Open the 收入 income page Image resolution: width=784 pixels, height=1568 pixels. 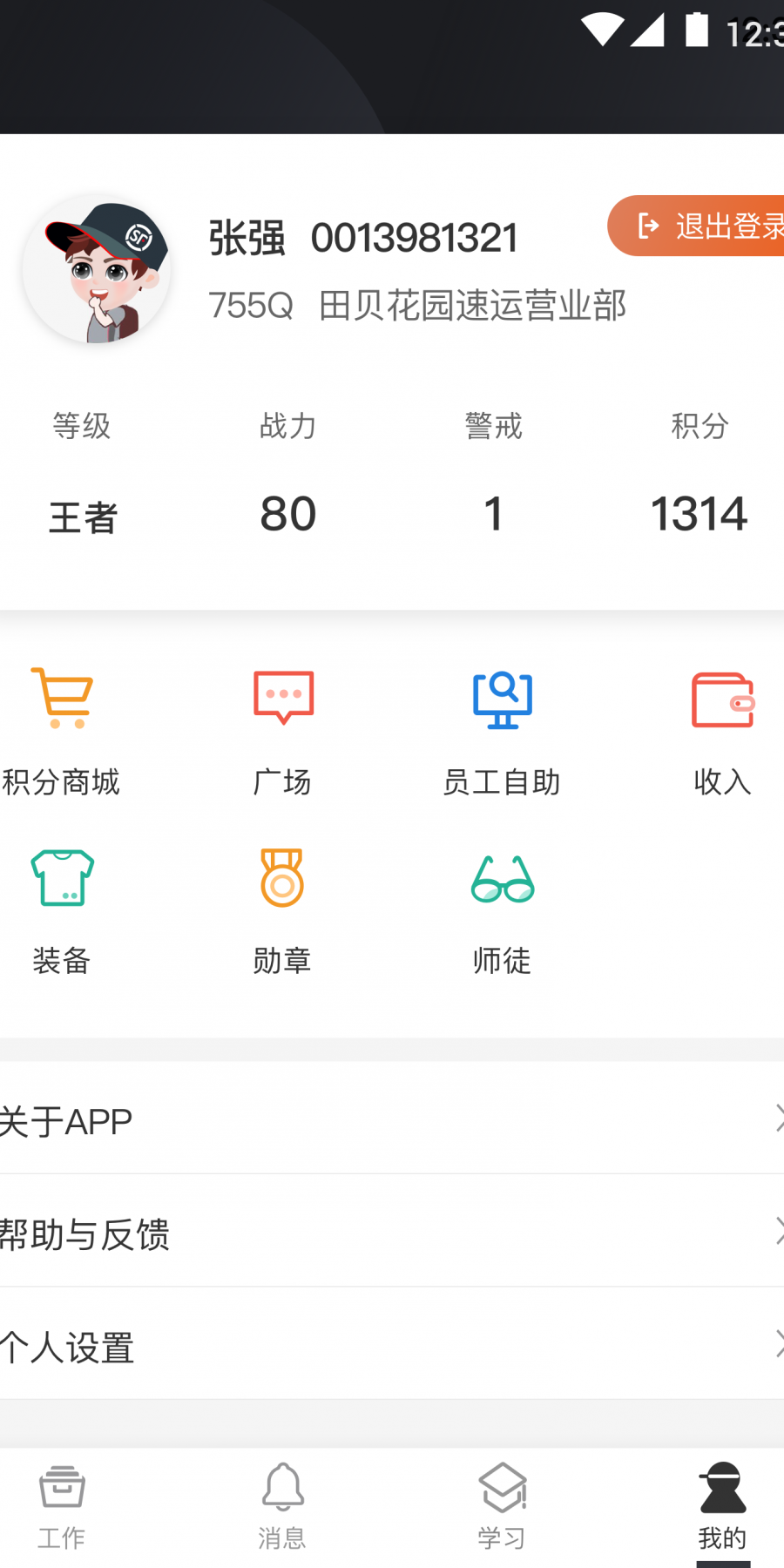pyautogui.click(x=721, y=728)
